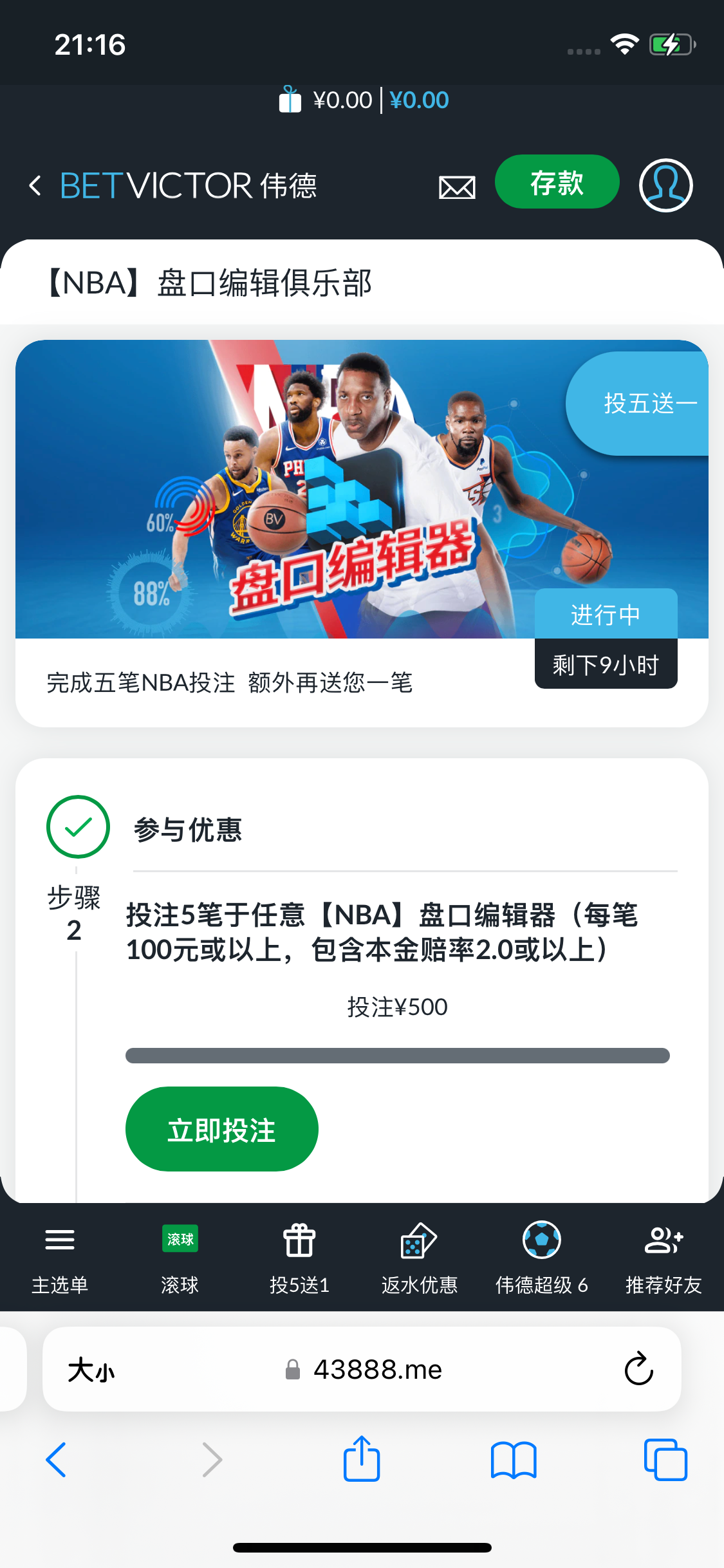This screenshot has height=1568, width=724.
Task: Open Safari bookmarks
Action: pyautogui.click(x=513, y=1460)
